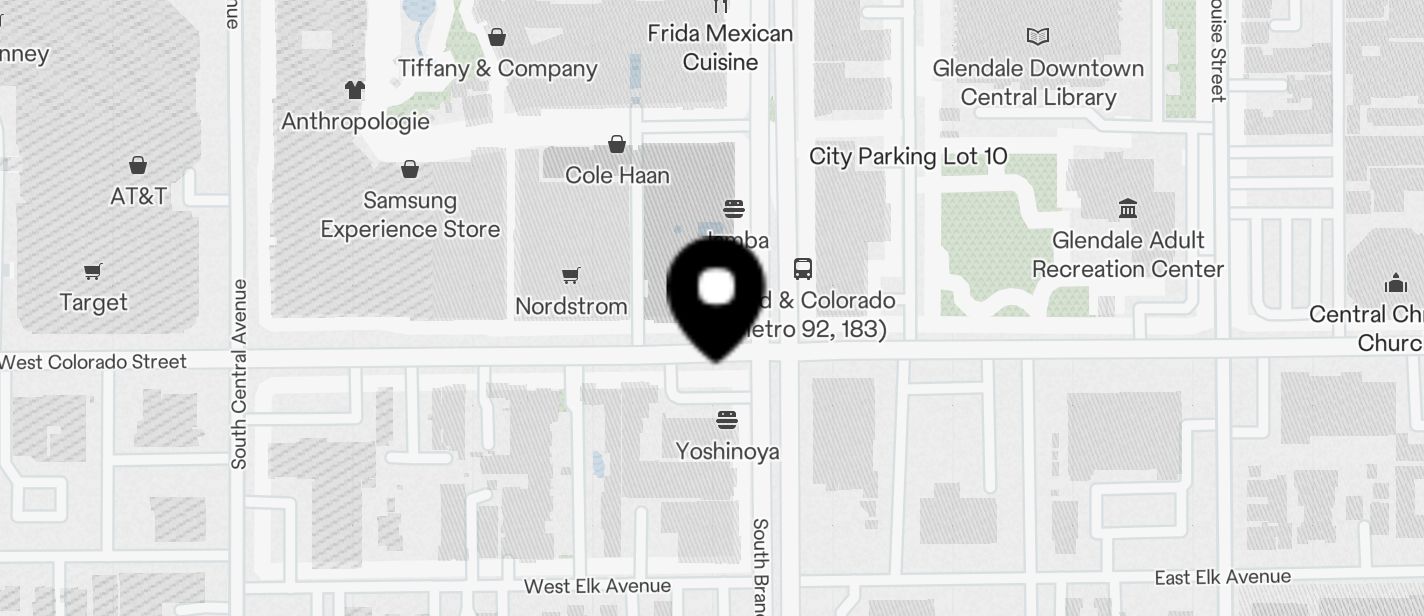Select the Cole Haan shop marker
This screenshot has height=616, width=1424.
(x=617, y=145)
